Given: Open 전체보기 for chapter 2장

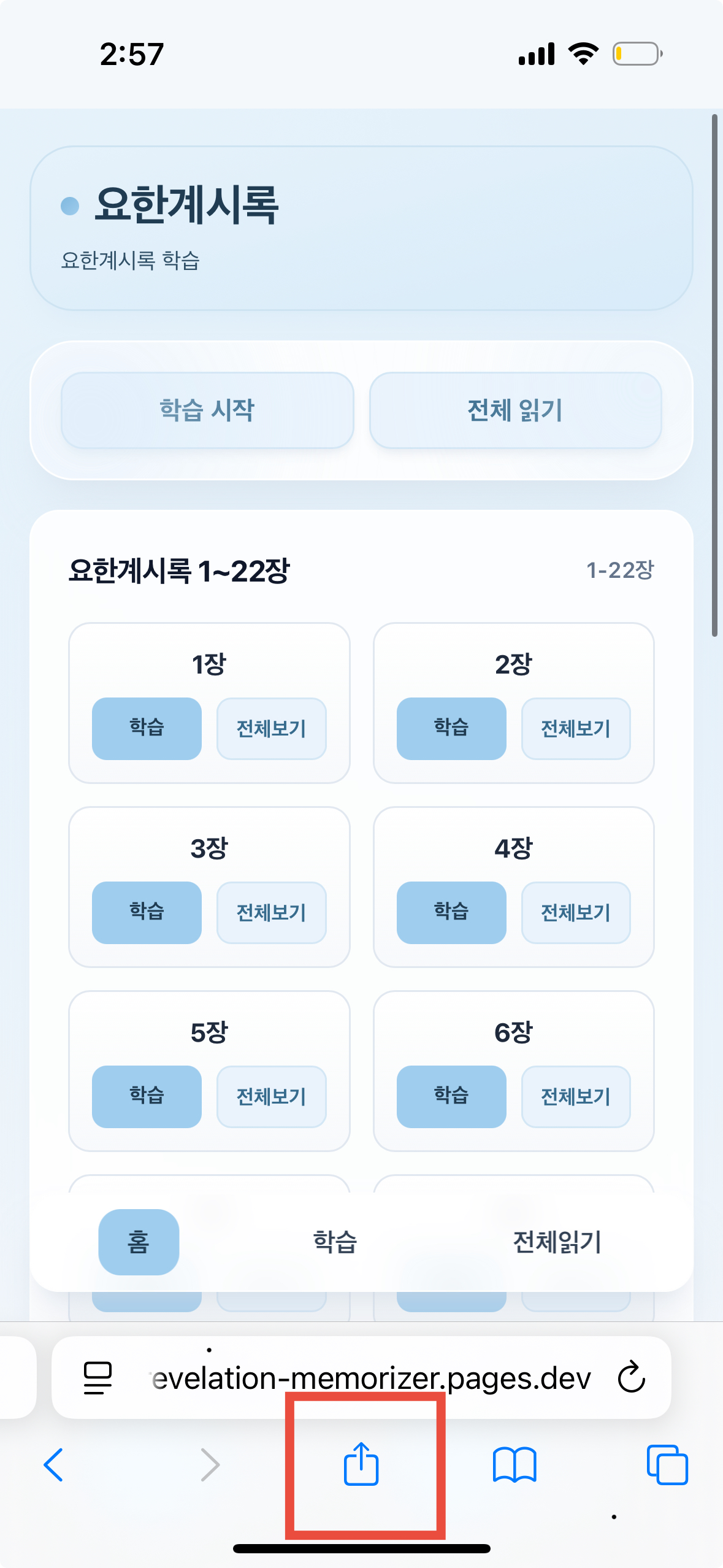Looking at the screenshot, I should click(x=576, y=729).
